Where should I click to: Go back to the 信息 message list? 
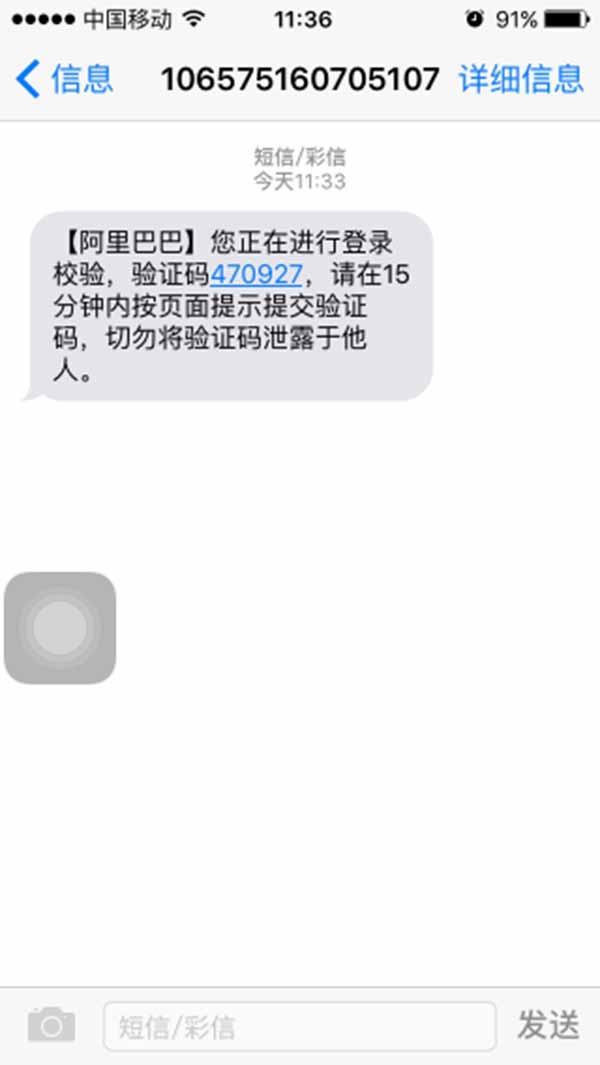65,78
